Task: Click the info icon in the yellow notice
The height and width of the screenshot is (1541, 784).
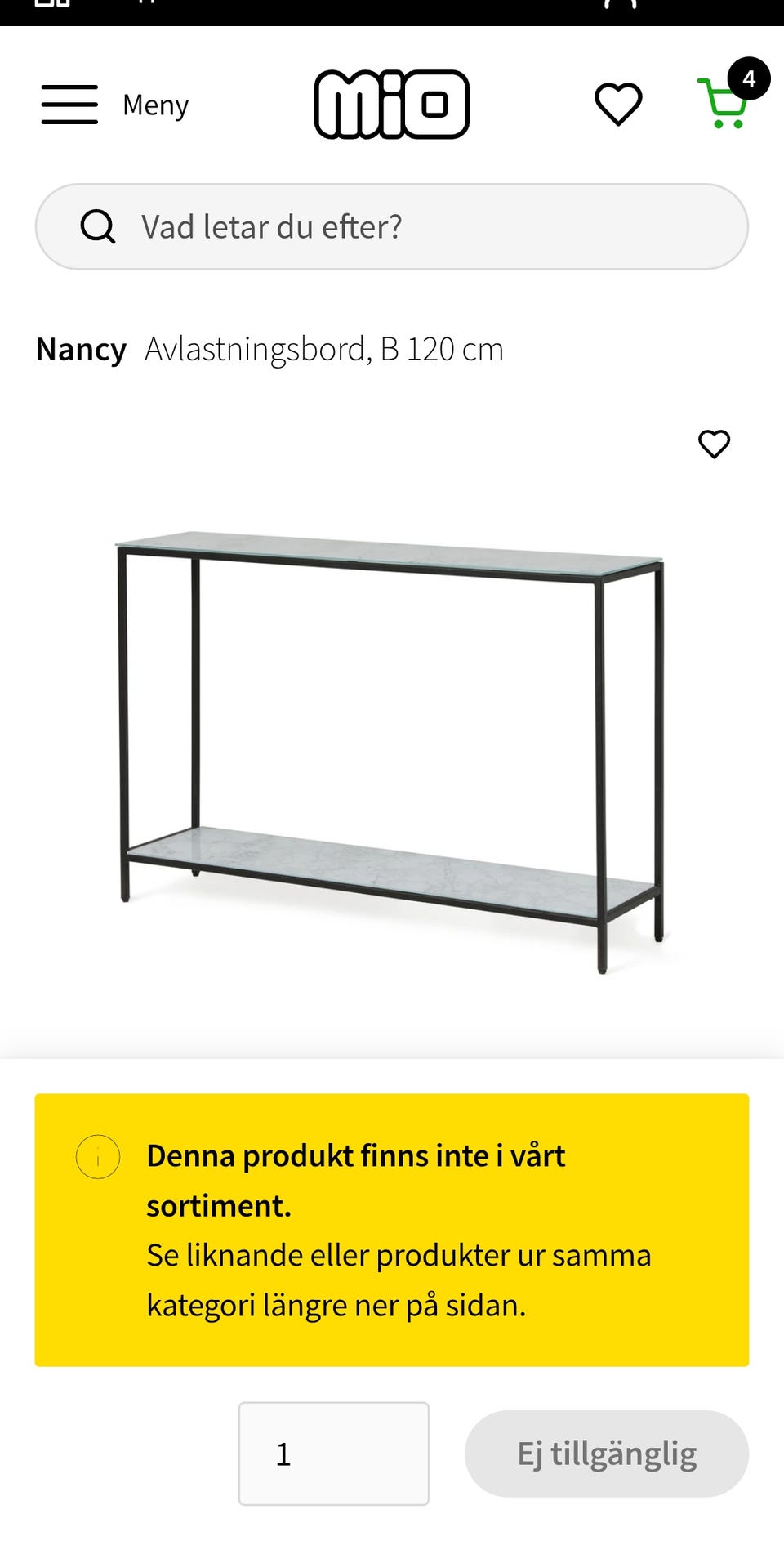Action: [x=96, y=1157]
